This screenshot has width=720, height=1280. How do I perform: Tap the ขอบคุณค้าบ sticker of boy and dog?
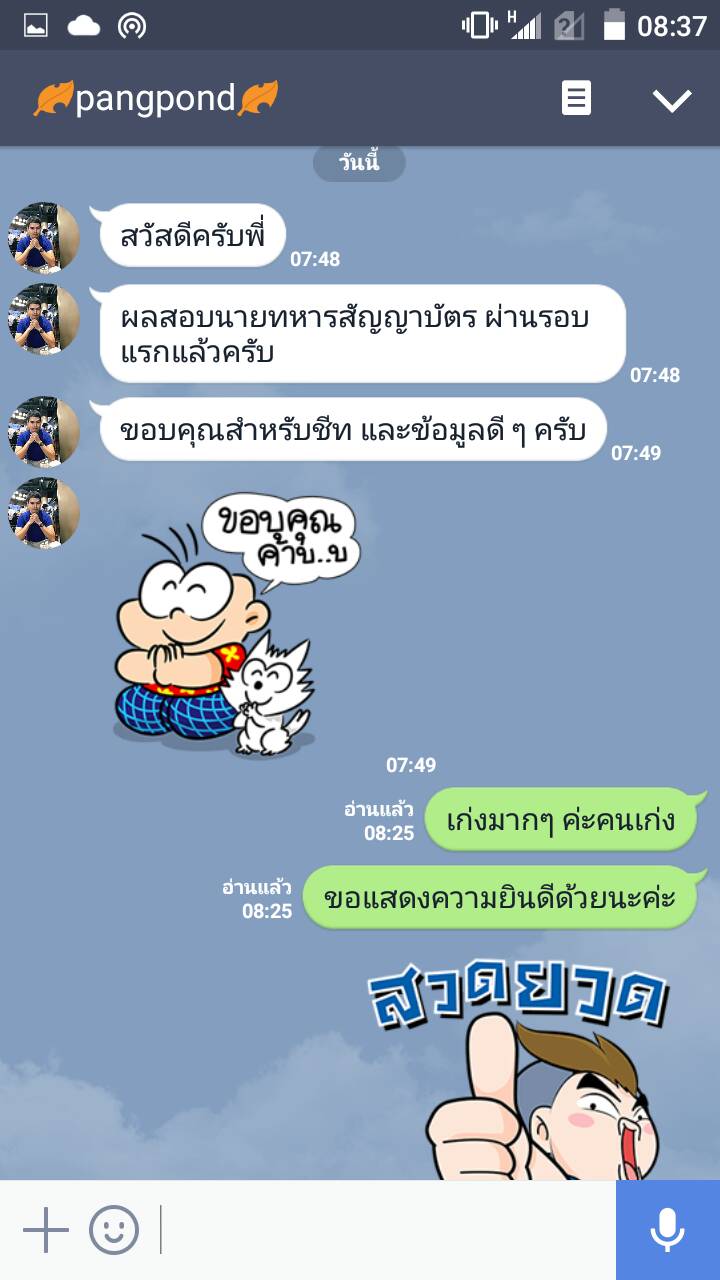pyautogui.click(x=235, y=620)
